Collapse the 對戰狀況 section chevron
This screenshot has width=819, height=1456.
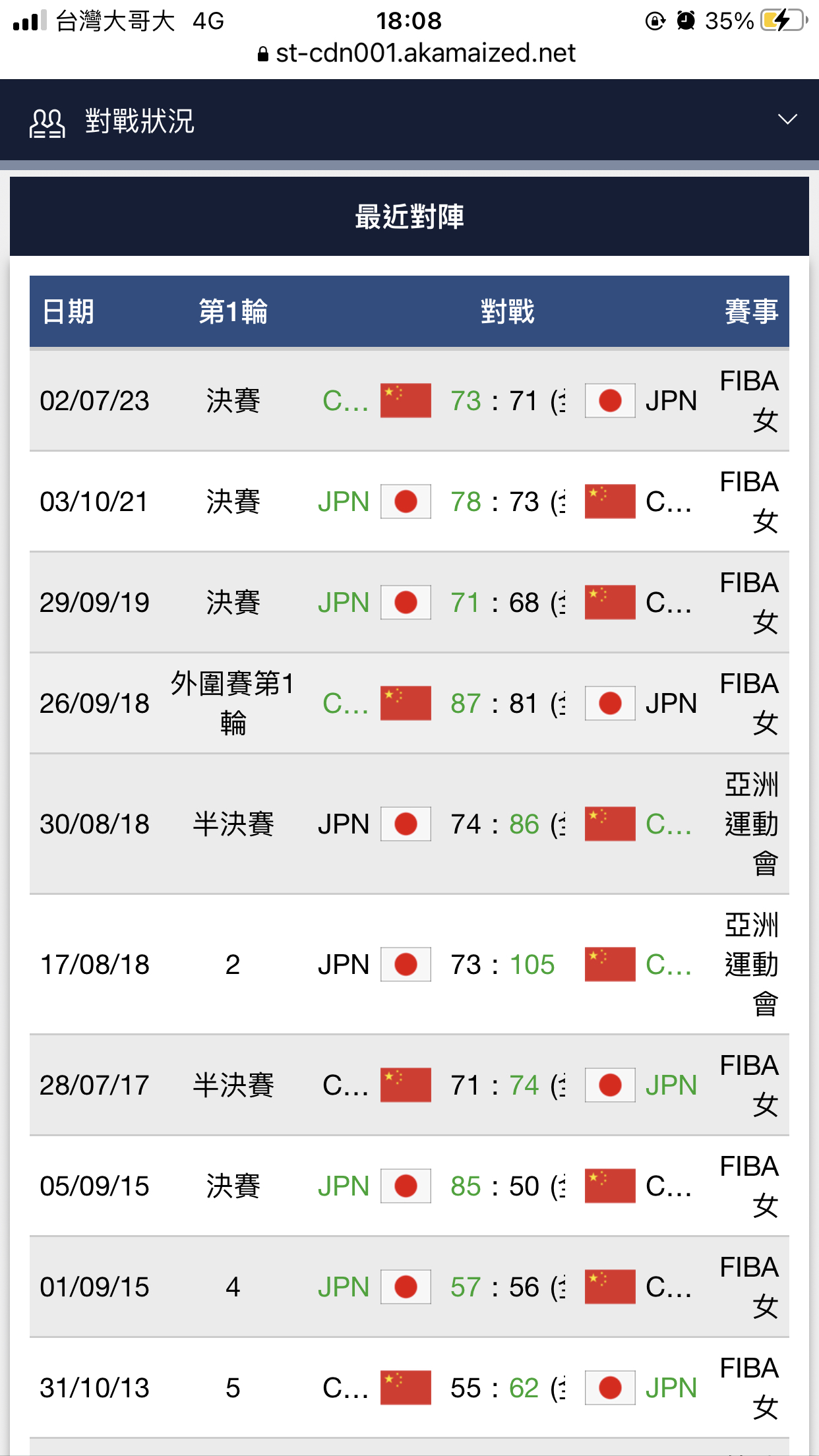point(787,119)
